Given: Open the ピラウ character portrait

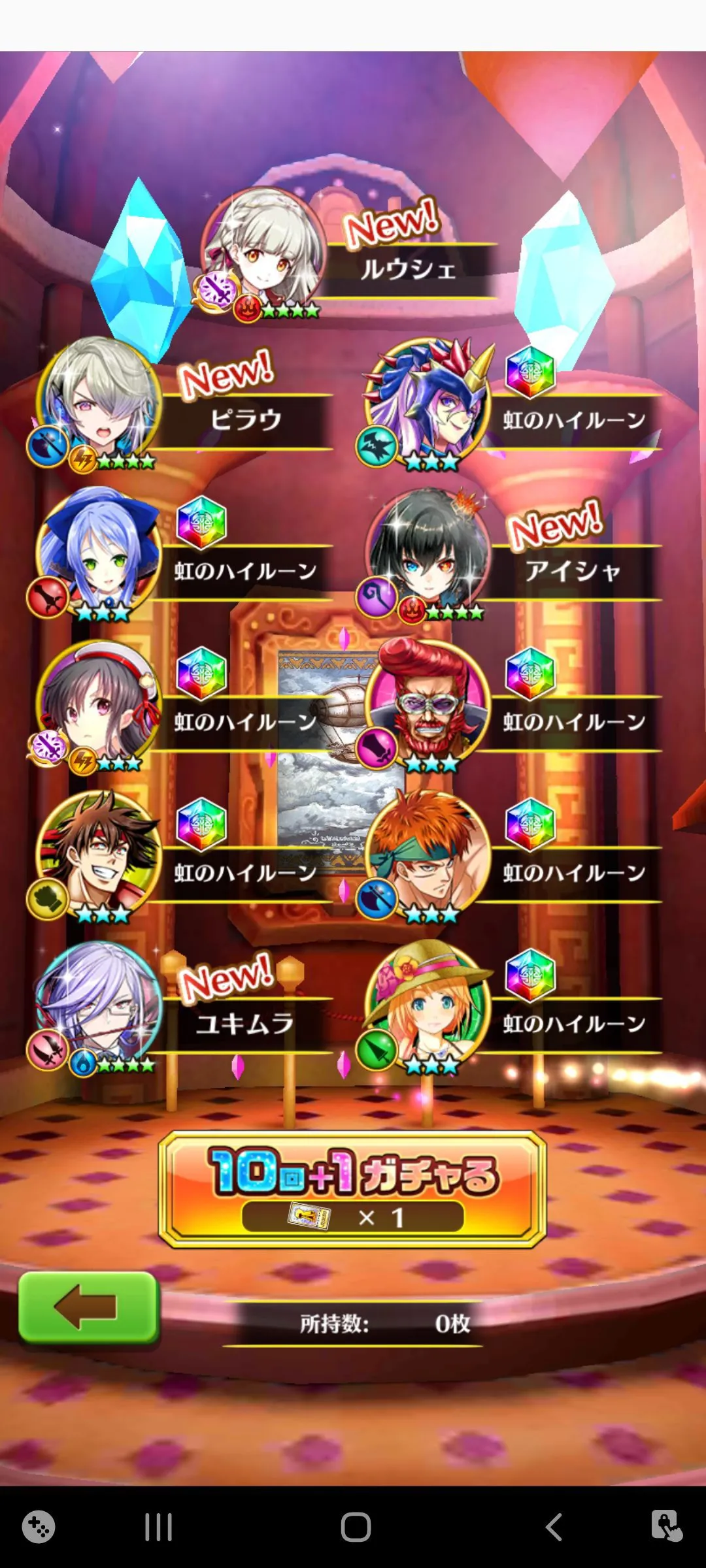Looking at the screenshot, I should tap(99, 400).
